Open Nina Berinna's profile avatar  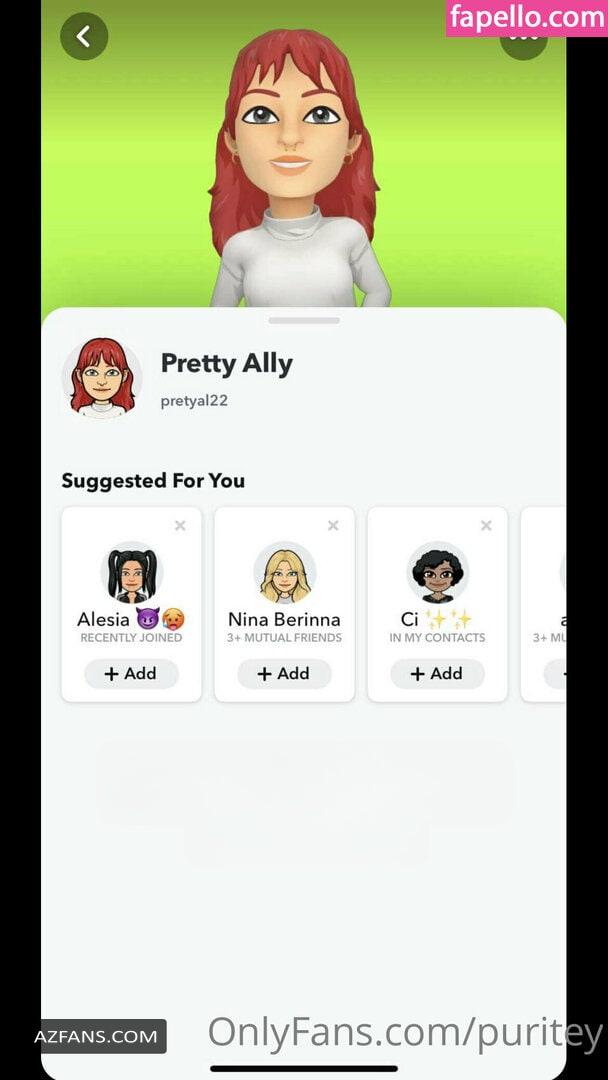(284, 572)
